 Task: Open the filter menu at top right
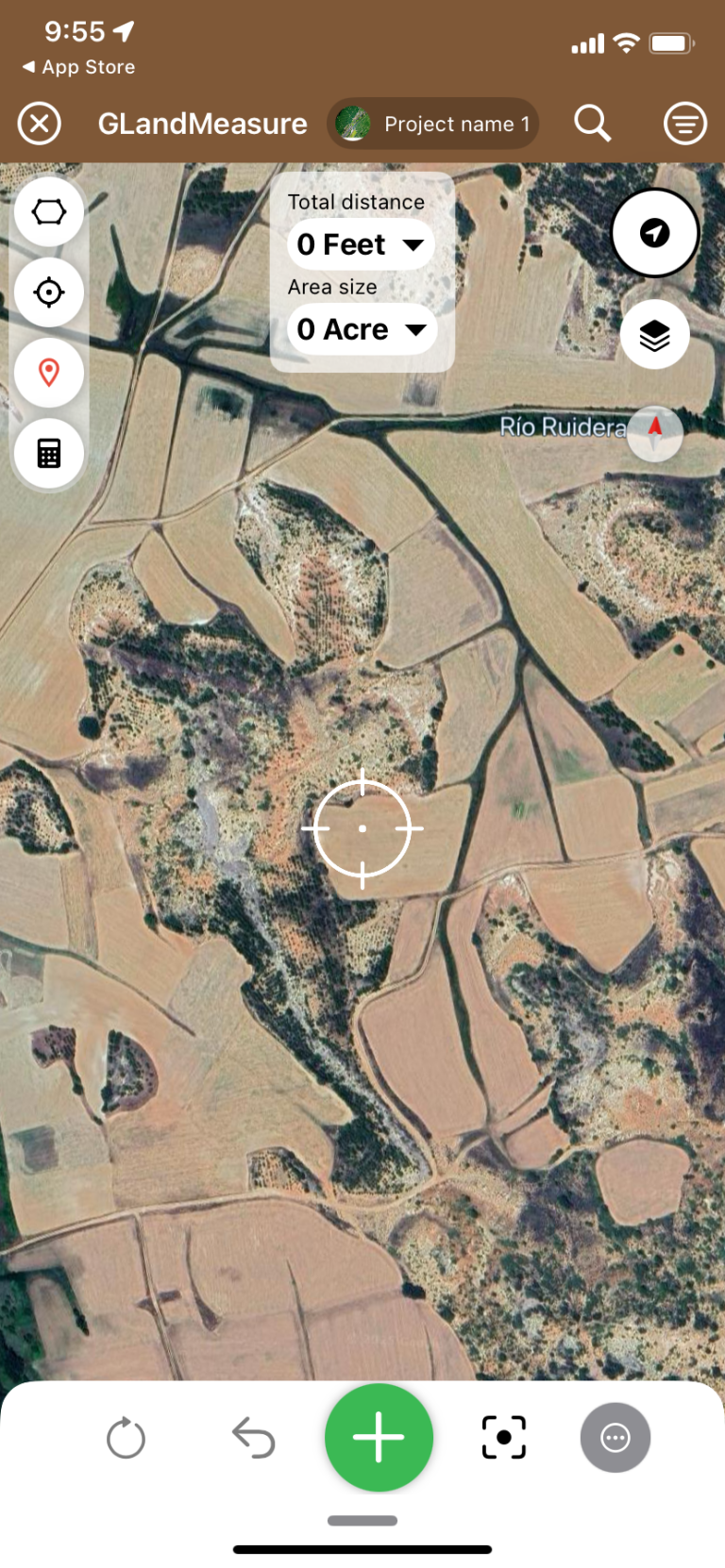pos(685,123)
